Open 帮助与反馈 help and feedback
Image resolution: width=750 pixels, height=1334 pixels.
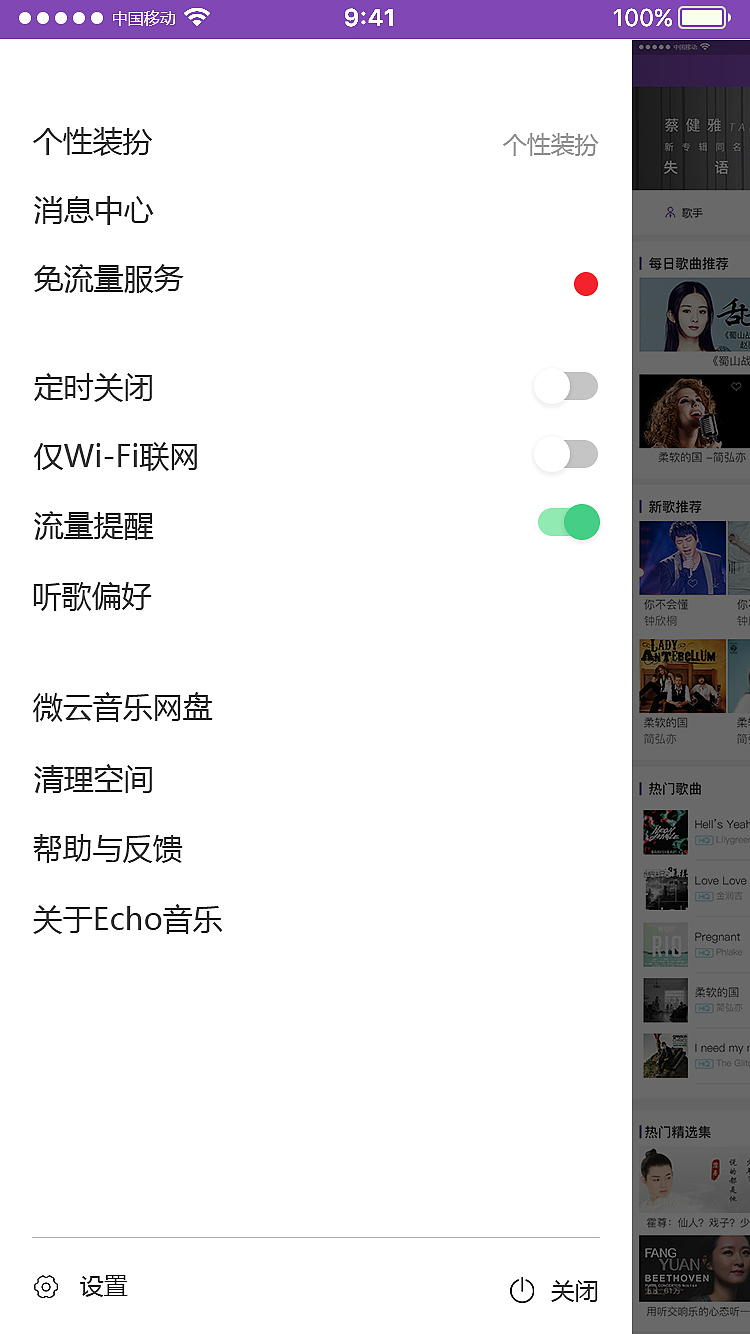tap(106, 849)
